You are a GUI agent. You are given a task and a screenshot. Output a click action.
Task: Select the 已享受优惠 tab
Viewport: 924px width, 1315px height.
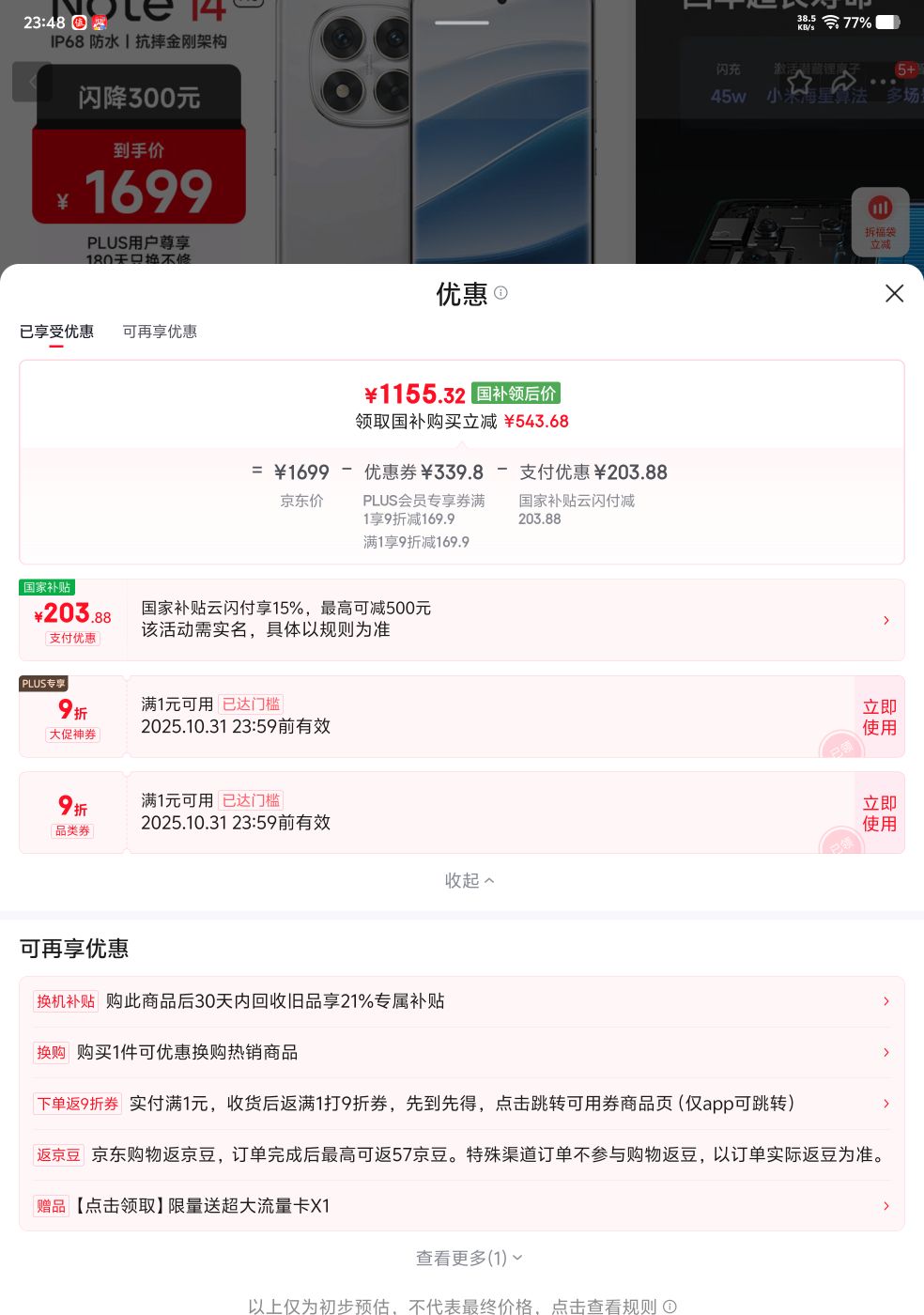point(56,332)
